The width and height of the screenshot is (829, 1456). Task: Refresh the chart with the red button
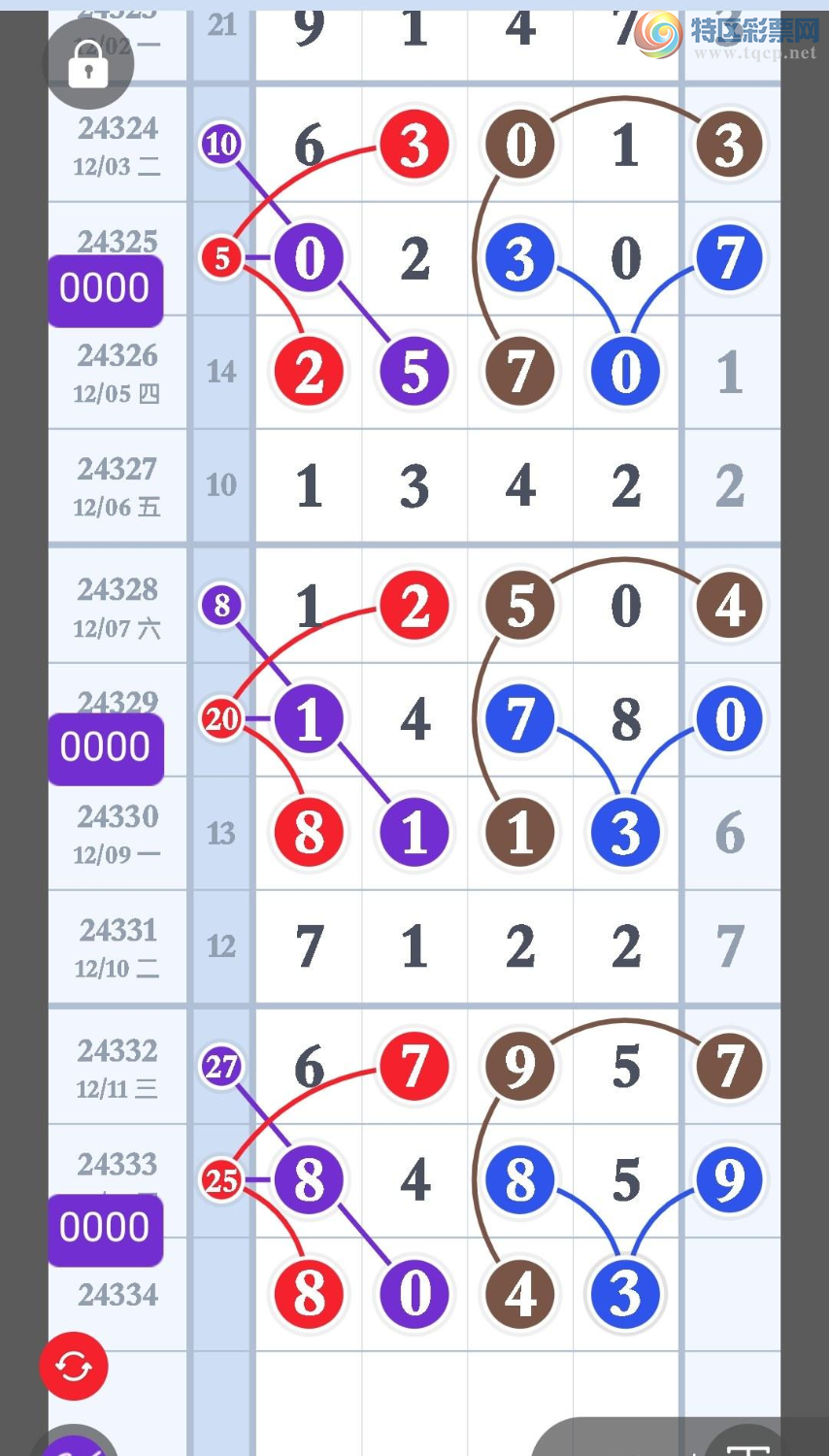(x=74, y=1366)
